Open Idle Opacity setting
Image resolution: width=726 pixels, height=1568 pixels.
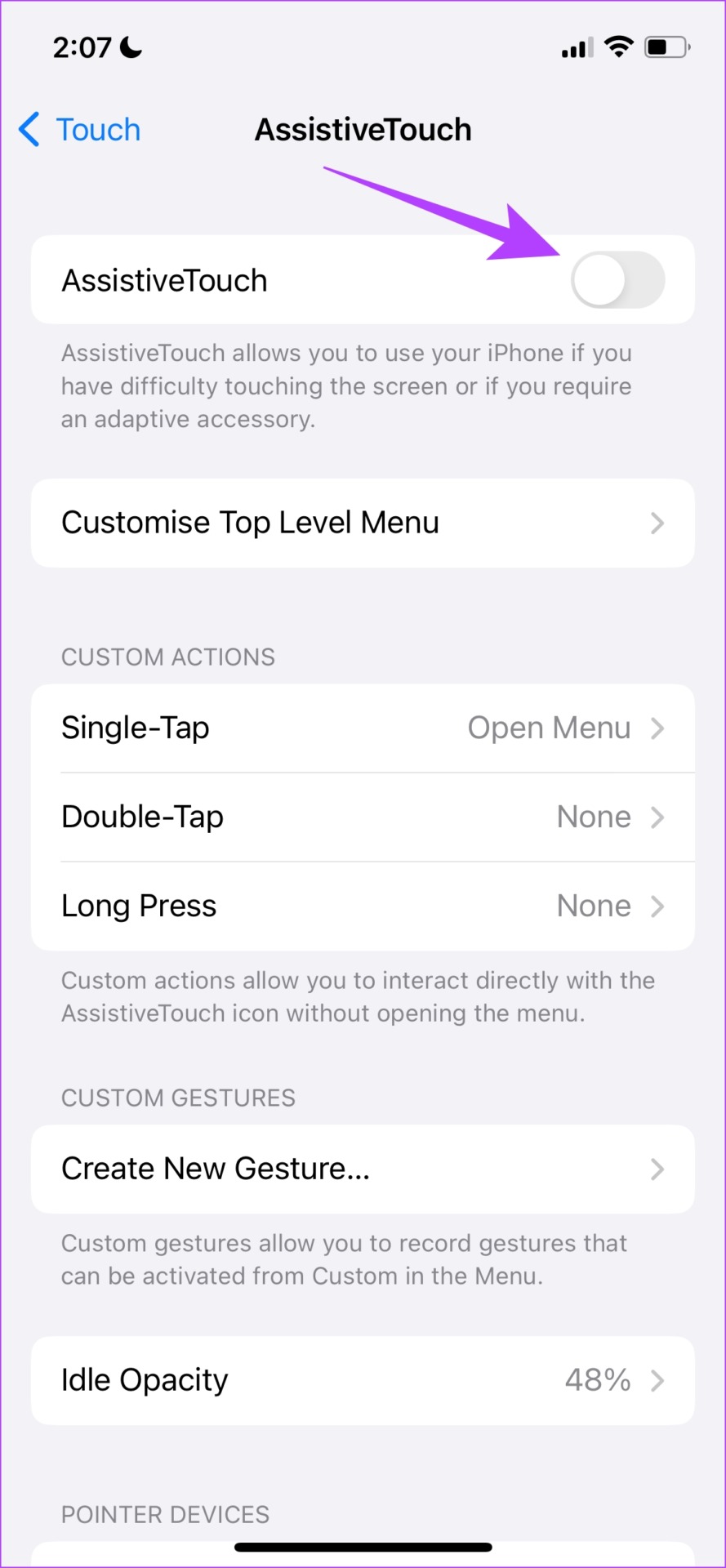pyautogui.click(x=363, y=1380)
